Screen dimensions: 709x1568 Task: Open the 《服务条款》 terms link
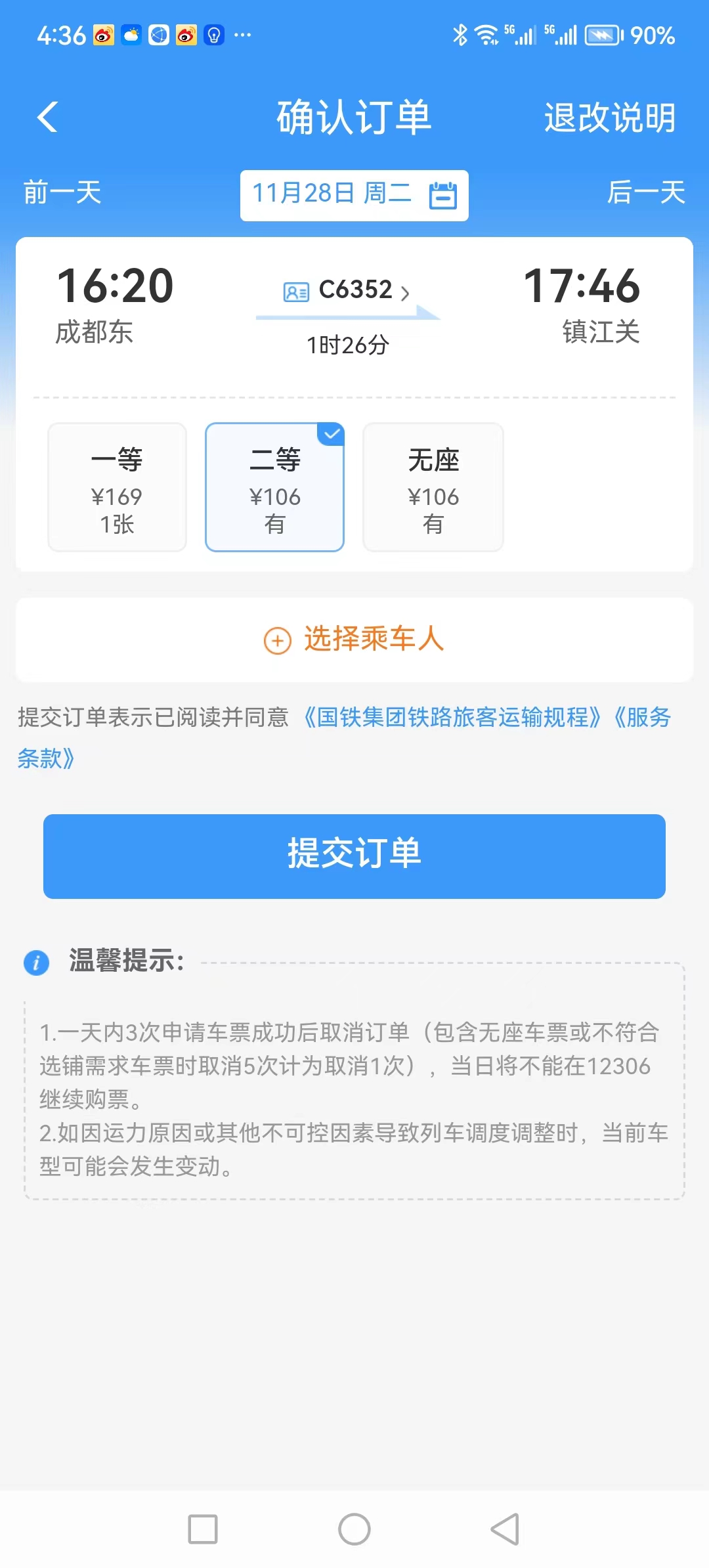coord(640,717)
